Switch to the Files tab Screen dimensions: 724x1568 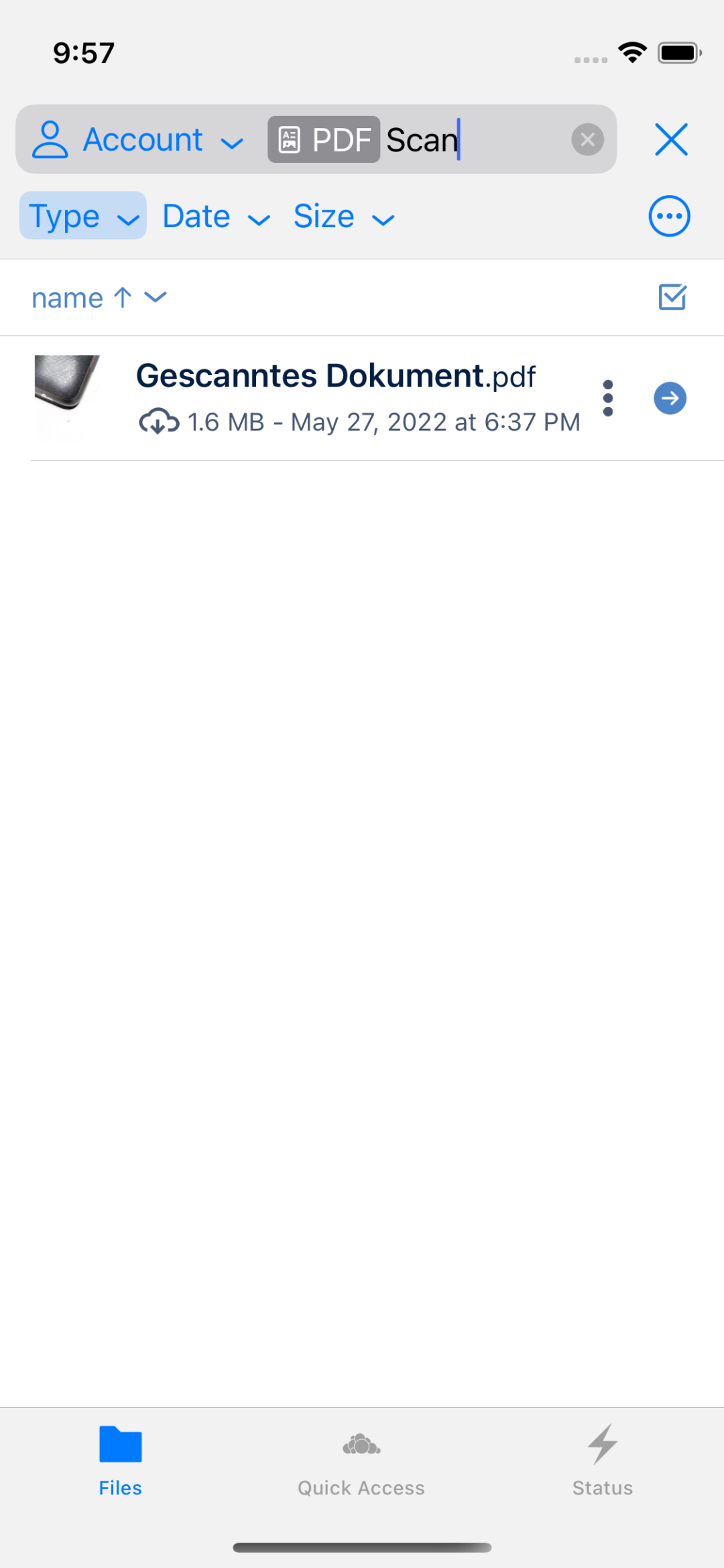click(121, 1461)
